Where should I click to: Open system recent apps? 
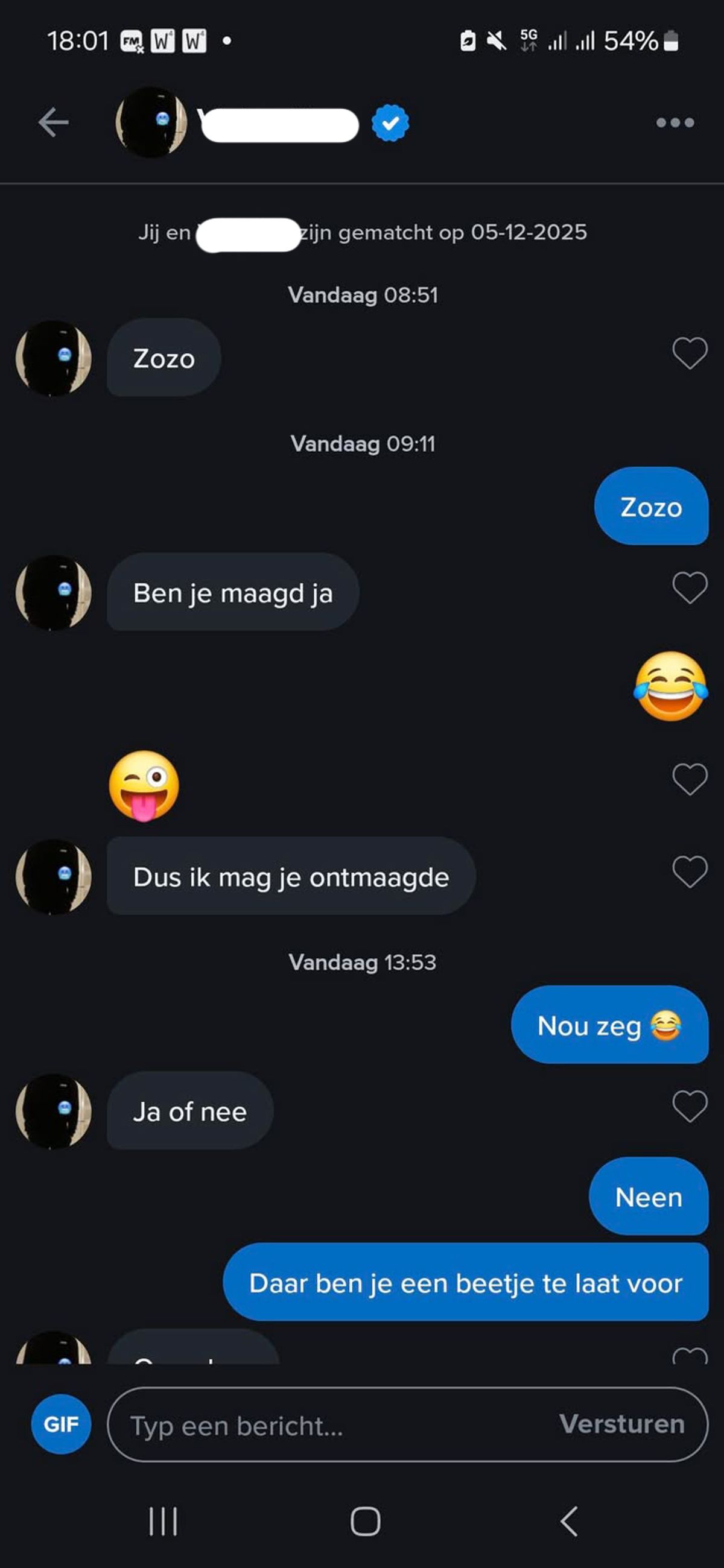[x=163, y=1521]
